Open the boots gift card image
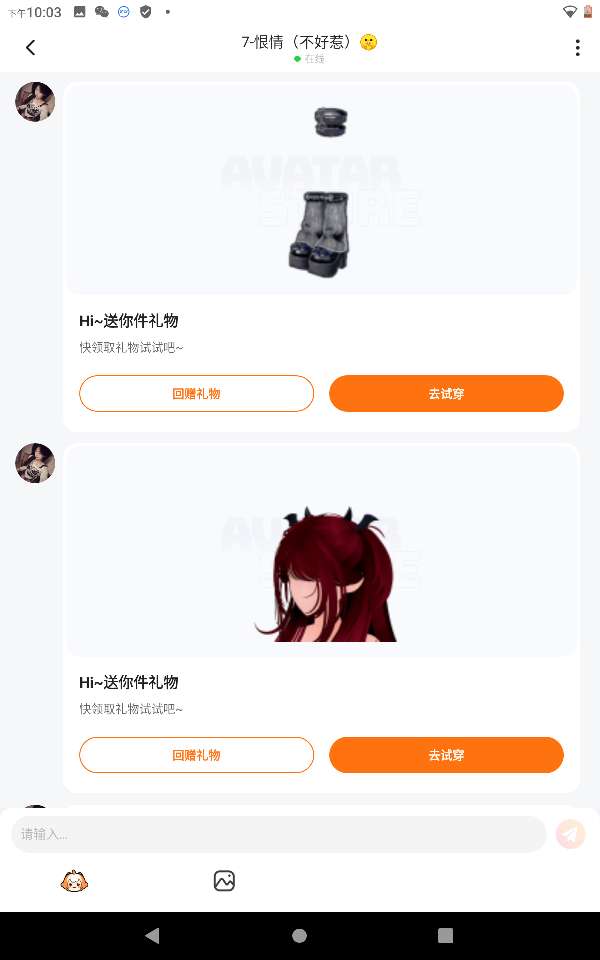This screenshot has width=600, height=960. (321, 190)
